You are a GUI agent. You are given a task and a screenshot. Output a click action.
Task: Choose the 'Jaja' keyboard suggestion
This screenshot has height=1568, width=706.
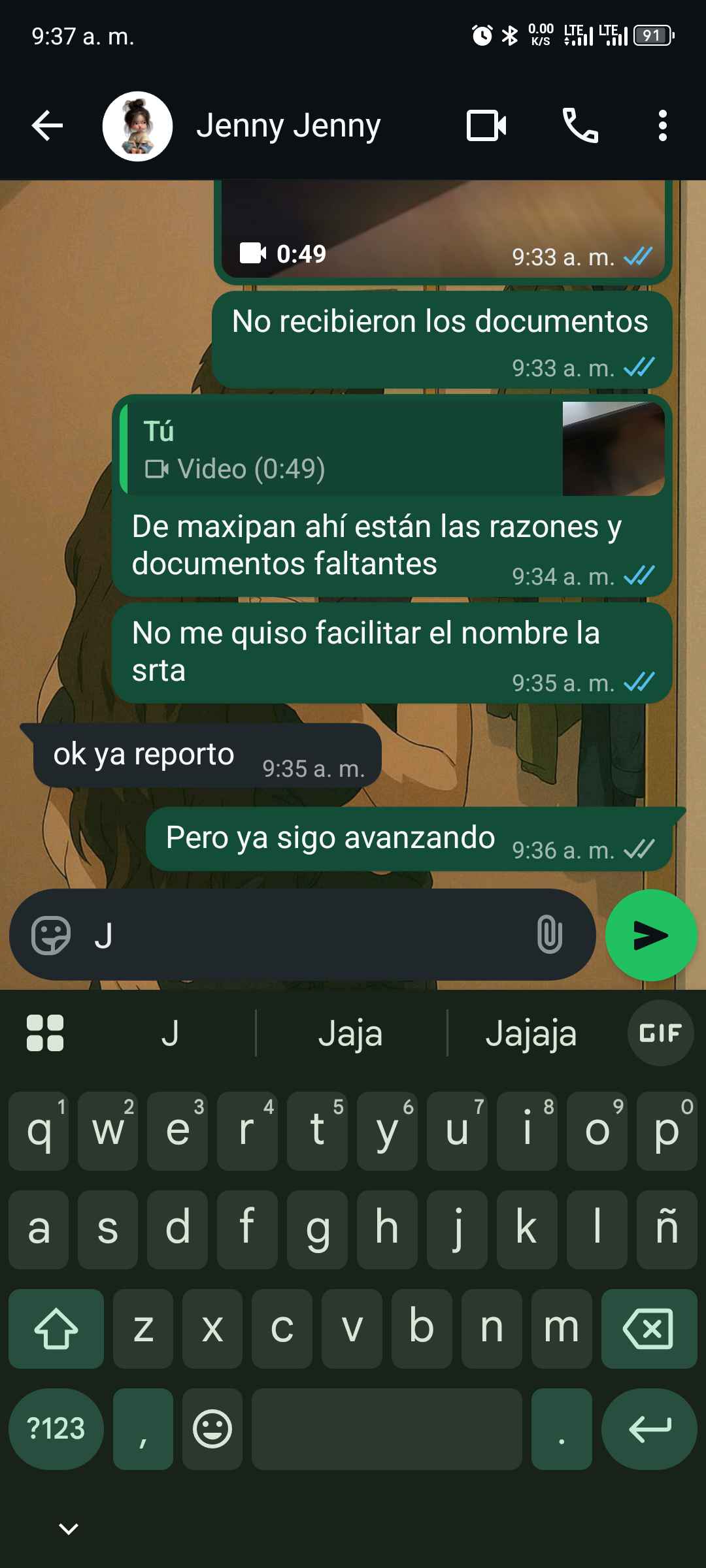(350, 1034)
